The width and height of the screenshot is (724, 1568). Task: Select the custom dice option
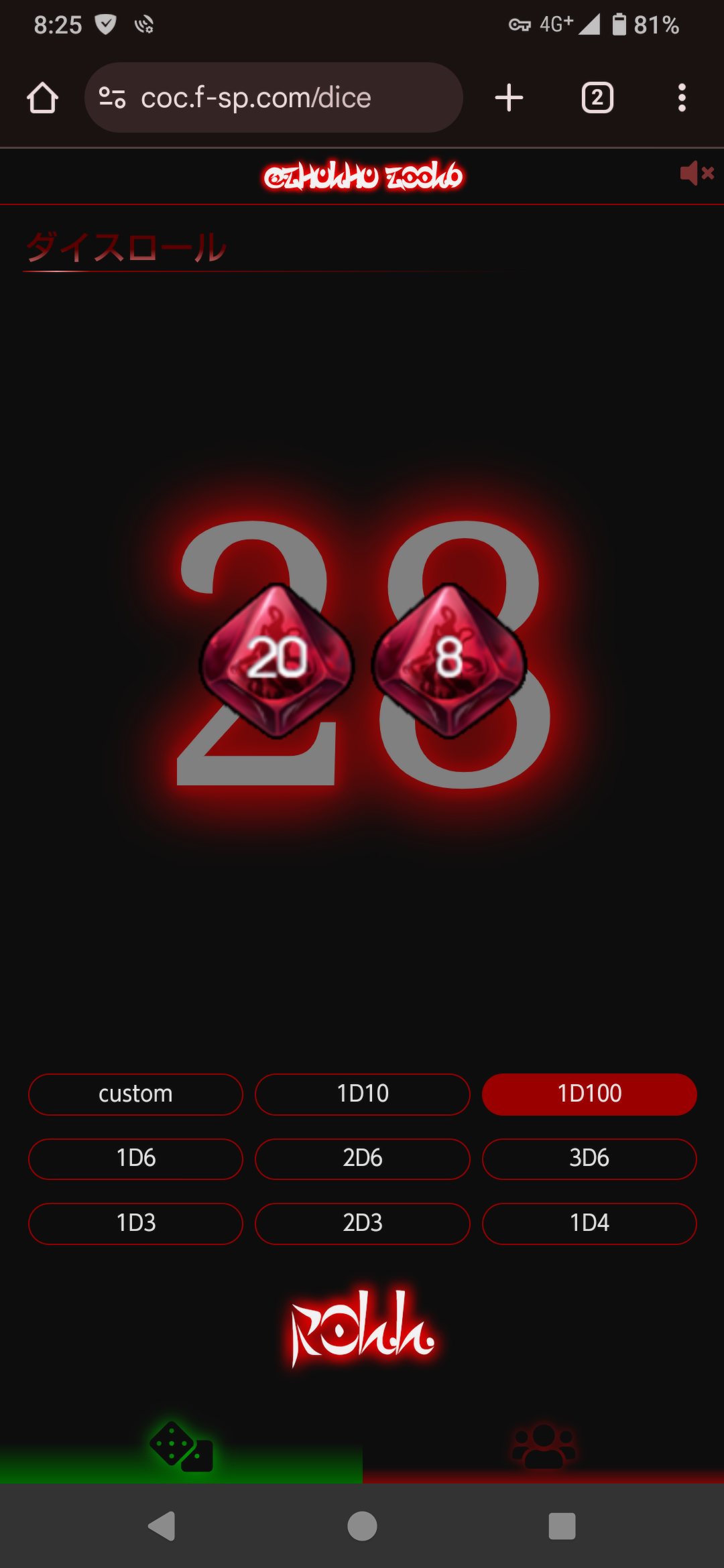click(x=135, y=1094)
